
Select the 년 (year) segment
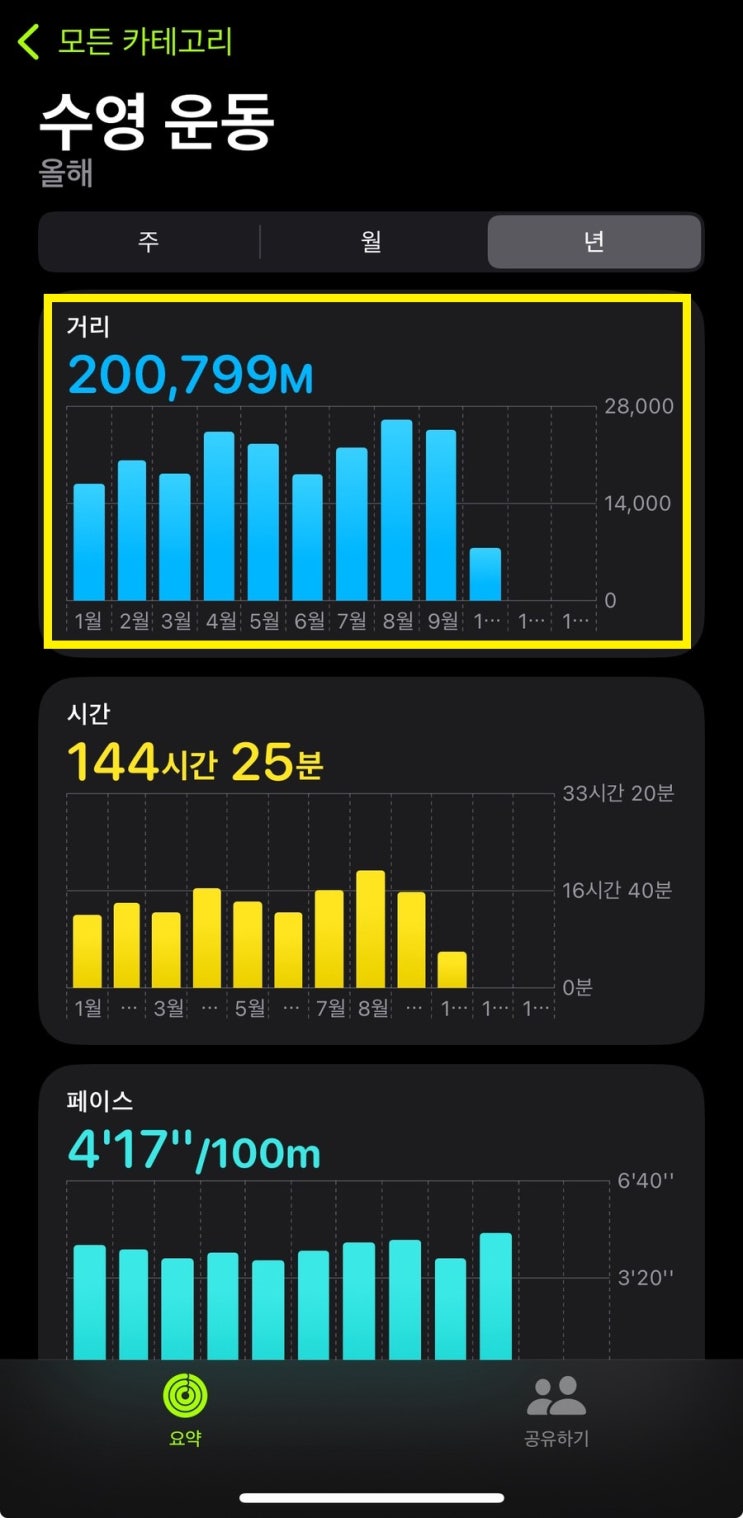click(x=594, y=242)
